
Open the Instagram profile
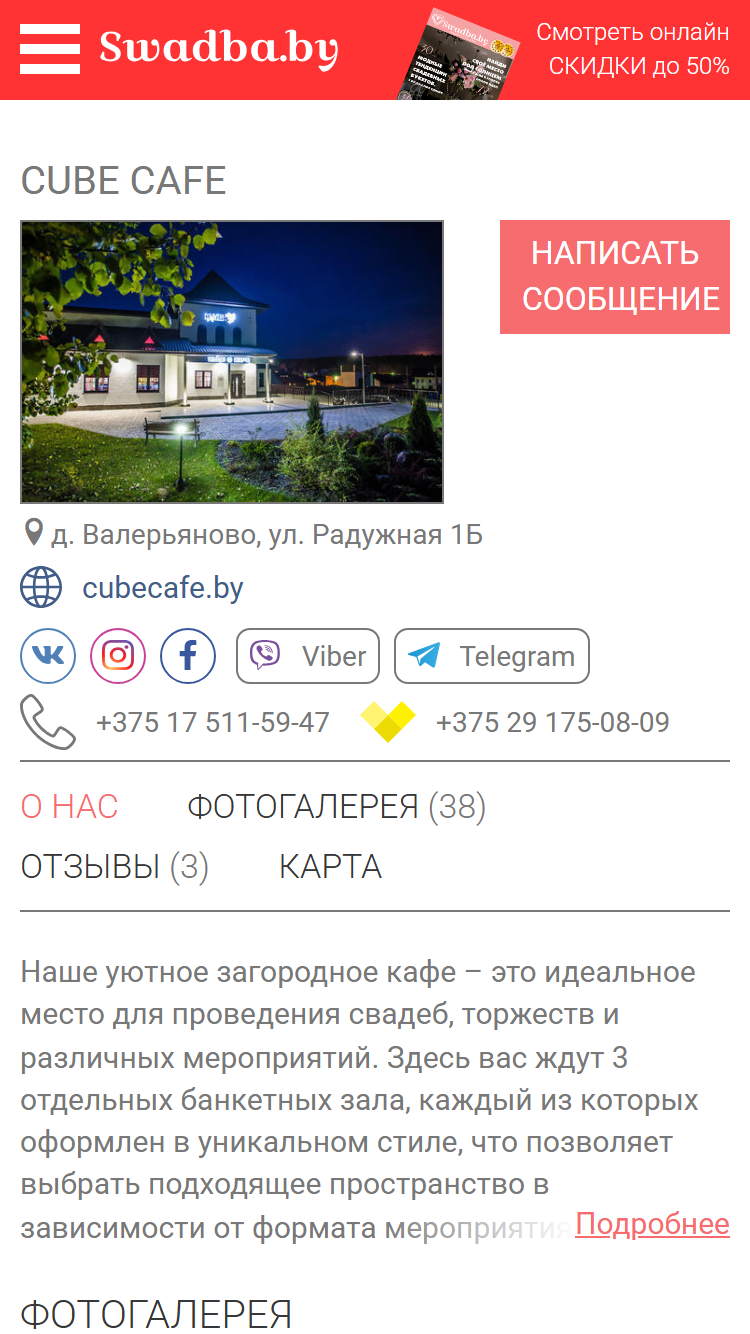coord(118,656)
